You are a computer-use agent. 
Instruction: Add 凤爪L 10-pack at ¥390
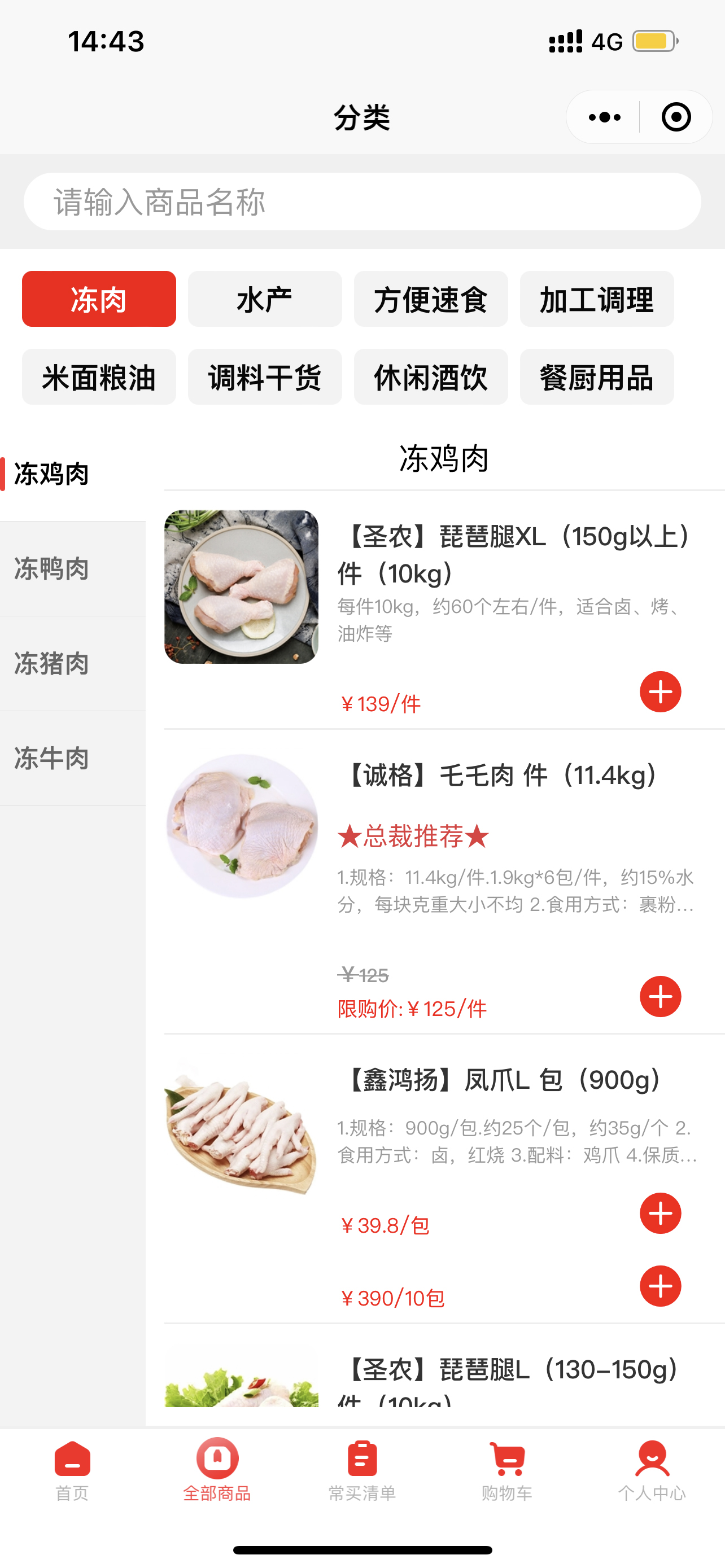point(660,1286)
